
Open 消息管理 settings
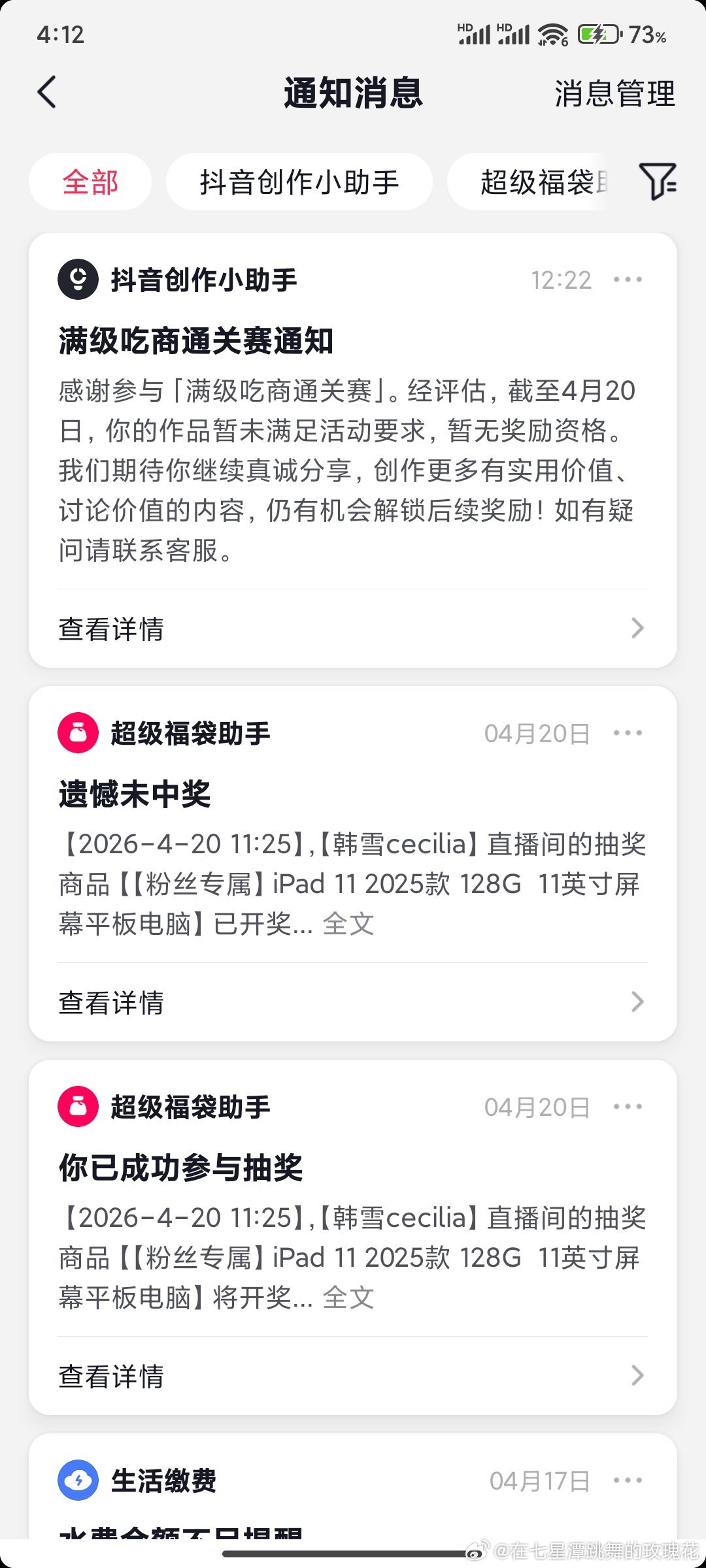(x=614, y=93)
